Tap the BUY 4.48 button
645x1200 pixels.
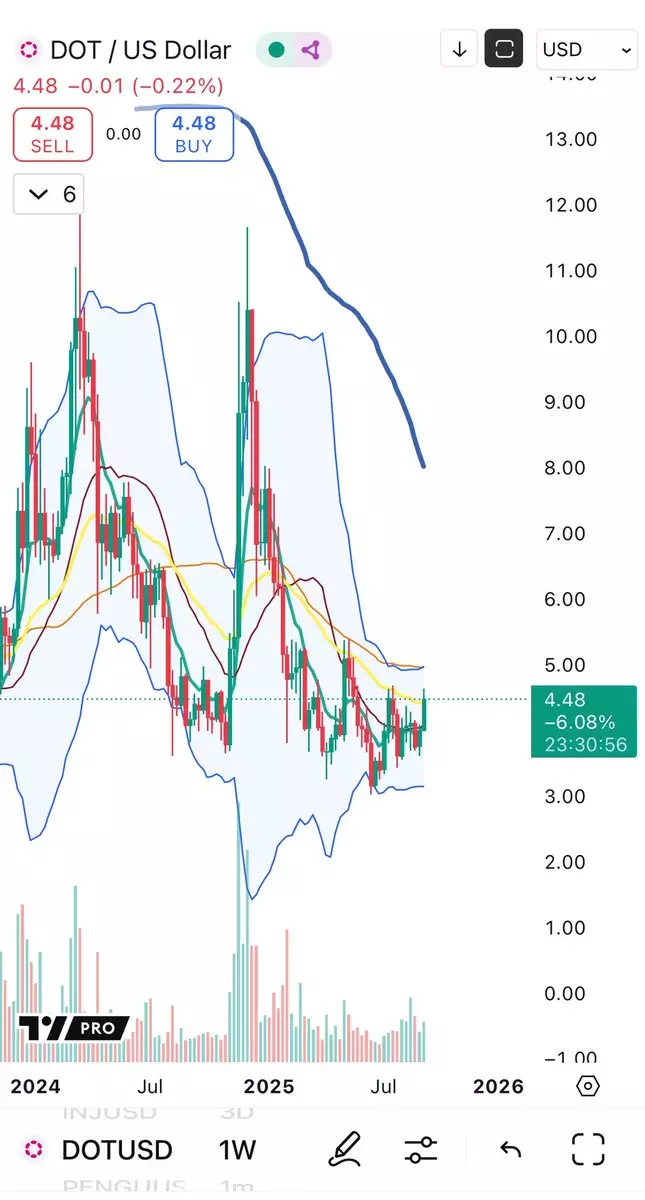(194, 134)
